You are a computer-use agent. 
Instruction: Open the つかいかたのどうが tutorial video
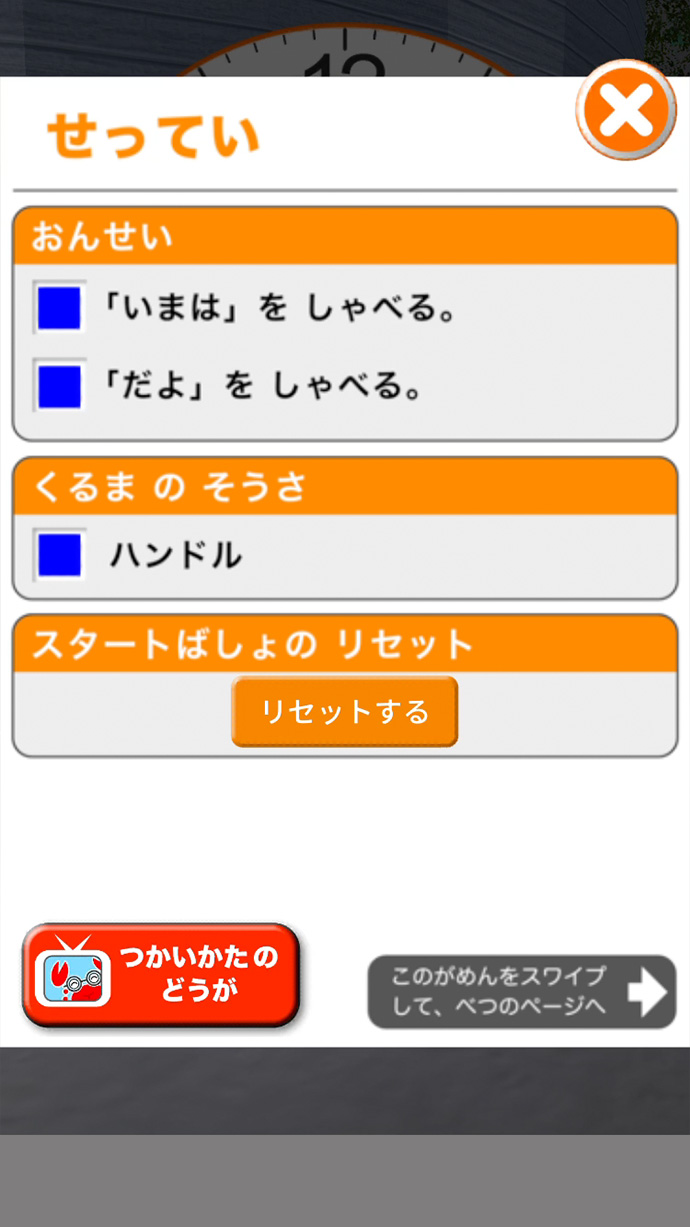click(x=161, y=975)
